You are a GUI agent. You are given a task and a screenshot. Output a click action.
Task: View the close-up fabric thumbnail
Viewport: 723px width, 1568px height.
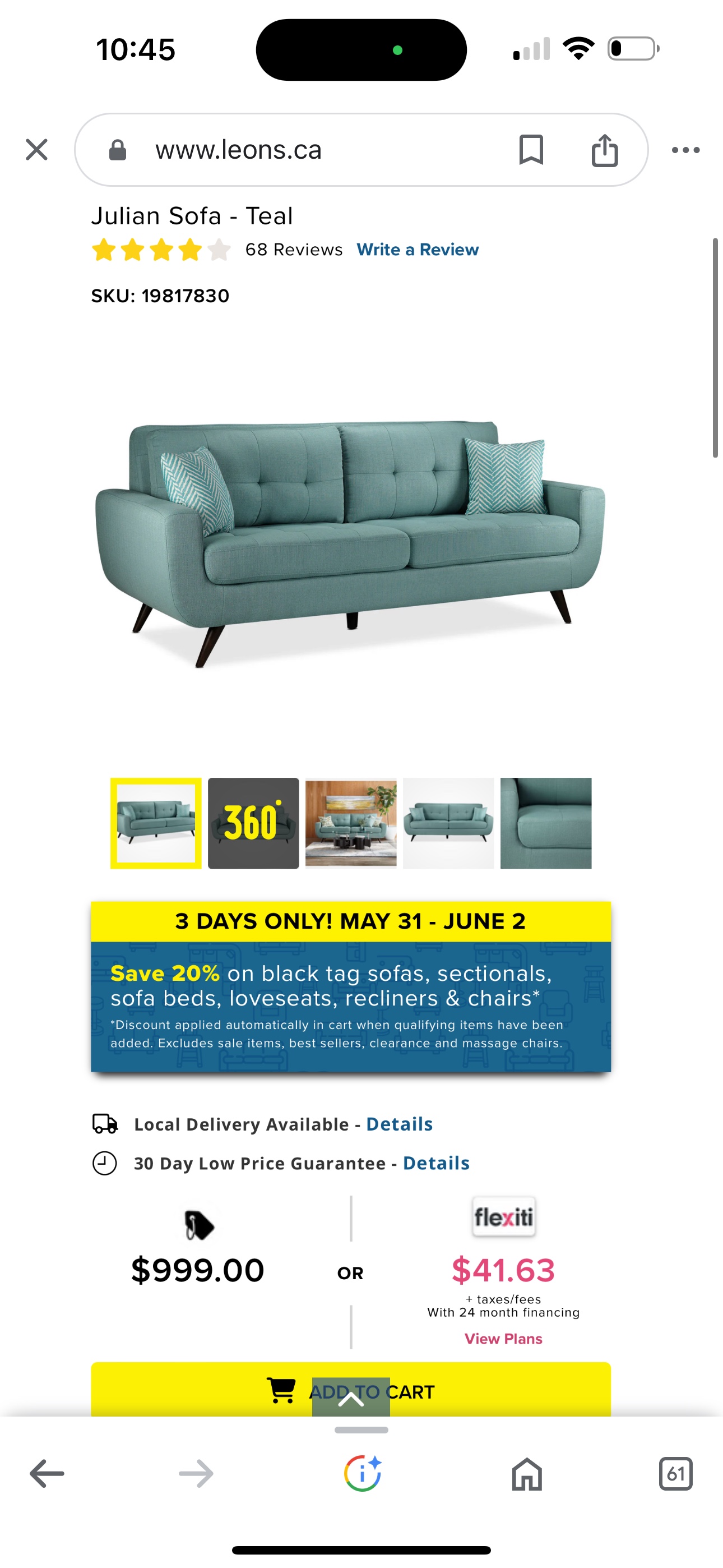(545, 823)
